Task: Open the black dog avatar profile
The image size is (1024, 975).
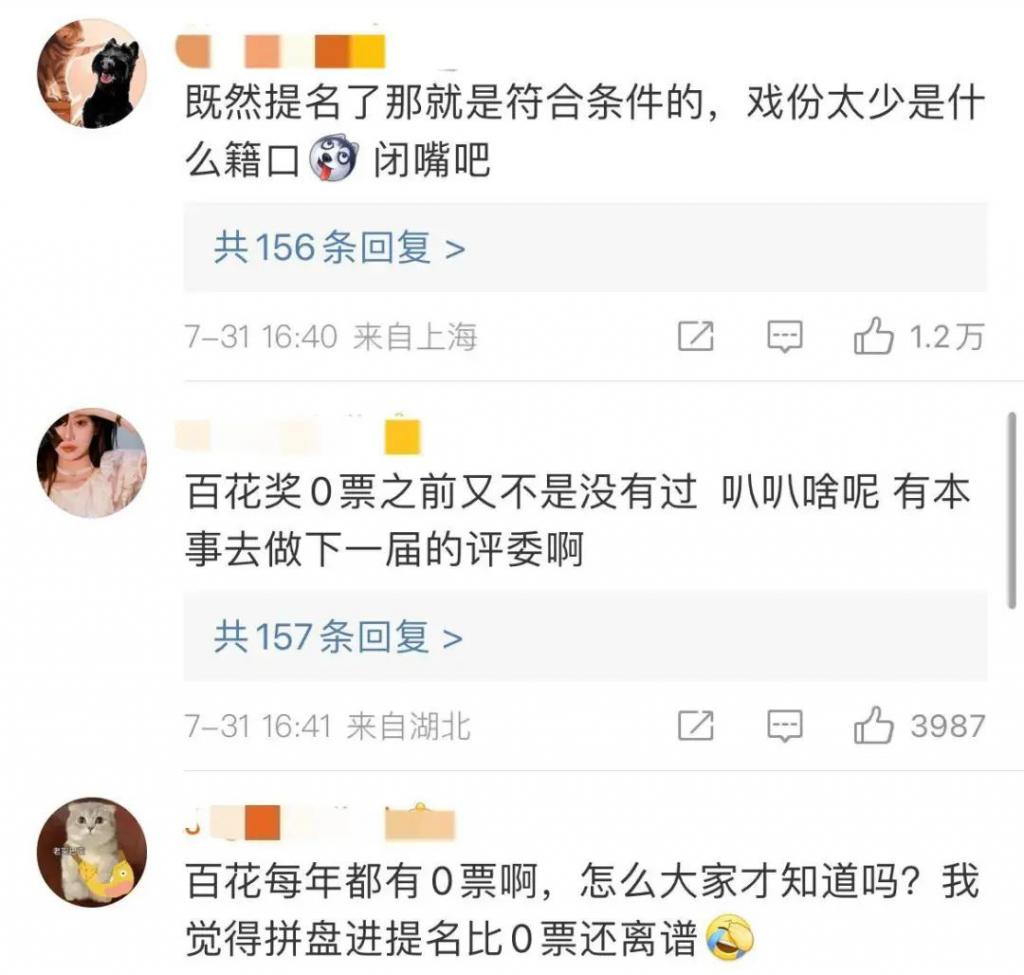Action: [92, 74]
